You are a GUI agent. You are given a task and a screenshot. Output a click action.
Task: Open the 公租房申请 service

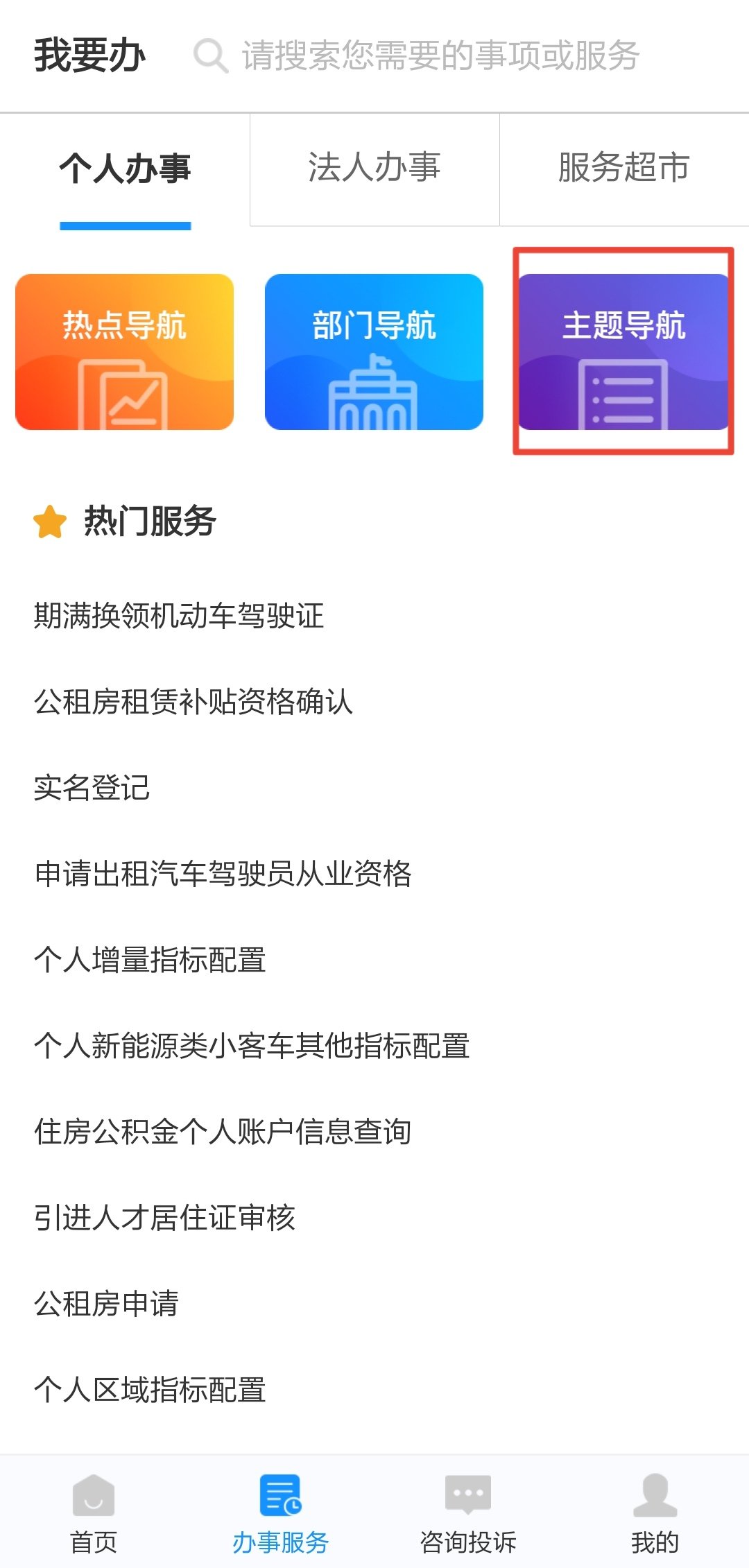tap(106, 1304)
